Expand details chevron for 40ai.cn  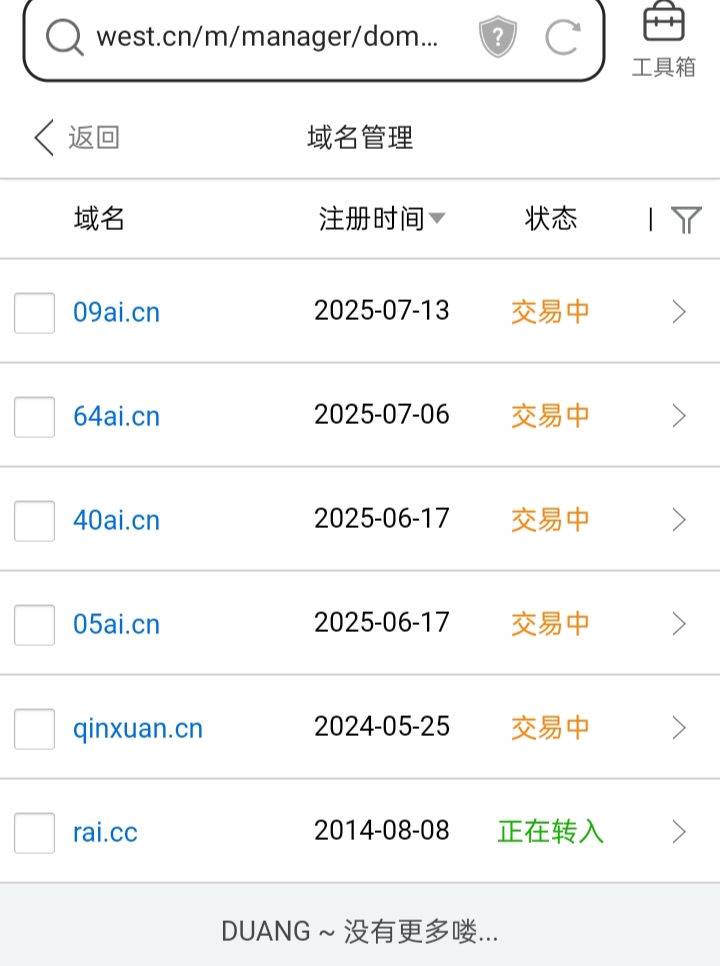[680, 520]
